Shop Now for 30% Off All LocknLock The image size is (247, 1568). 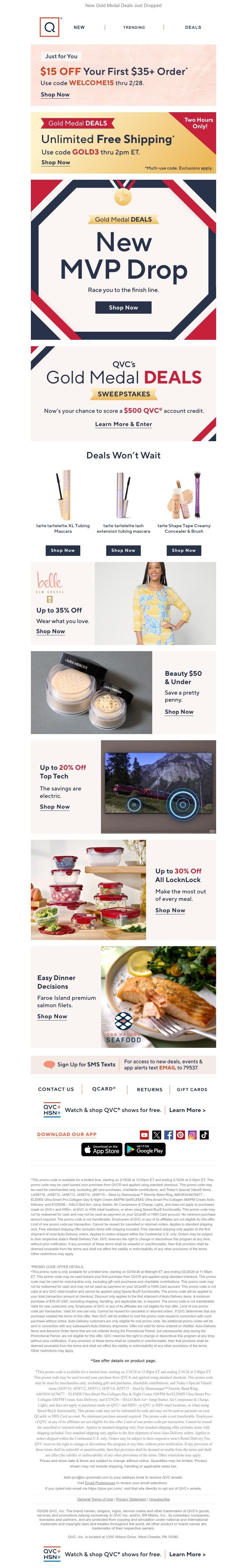pos(170,910)
